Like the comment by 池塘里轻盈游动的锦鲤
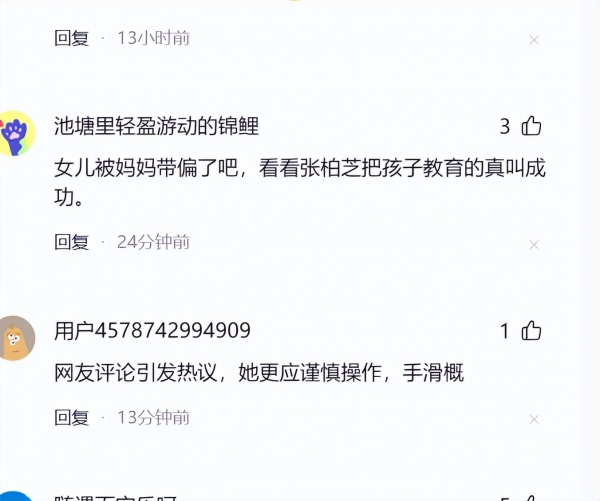Viewport: 600px width, 501px height. pos(531,126)
